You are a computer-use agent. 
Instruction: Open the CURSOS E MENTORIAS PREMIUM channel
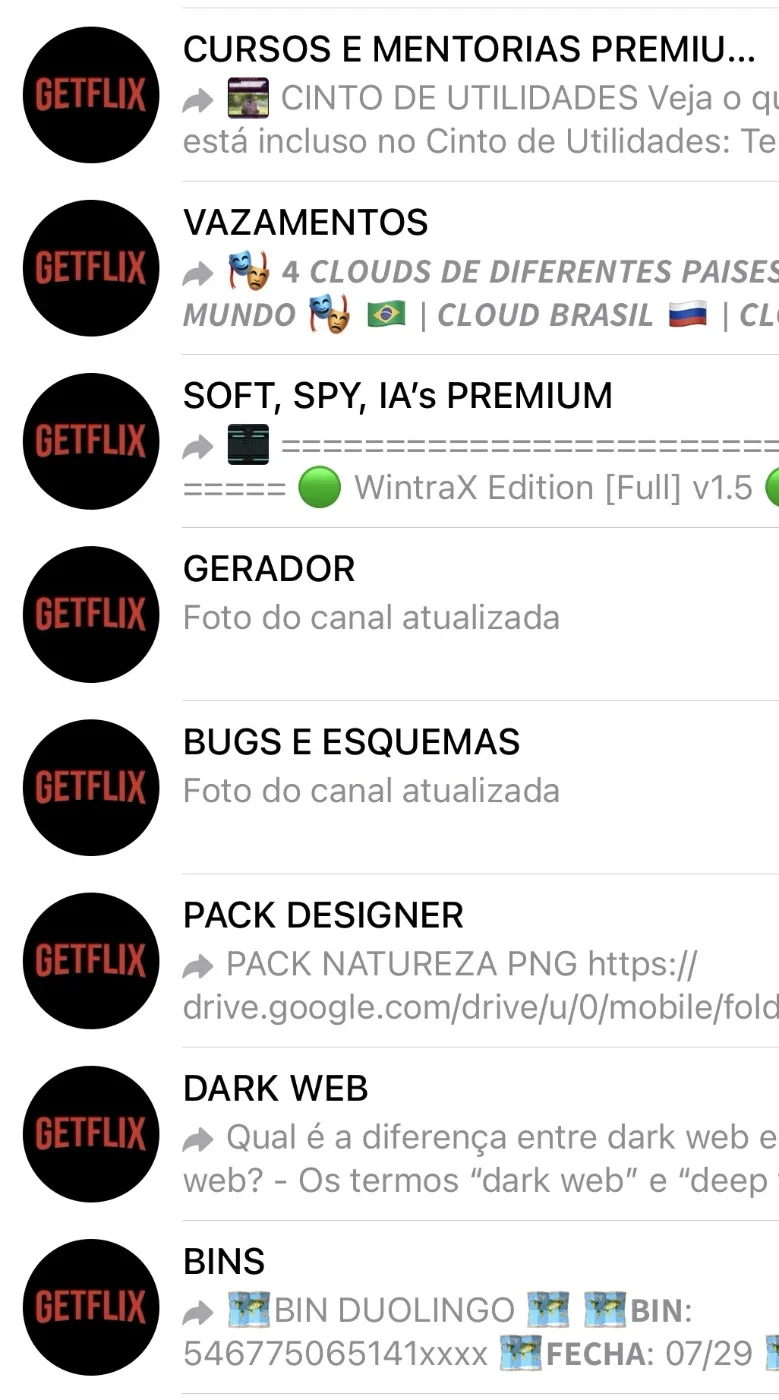point(389,95)
